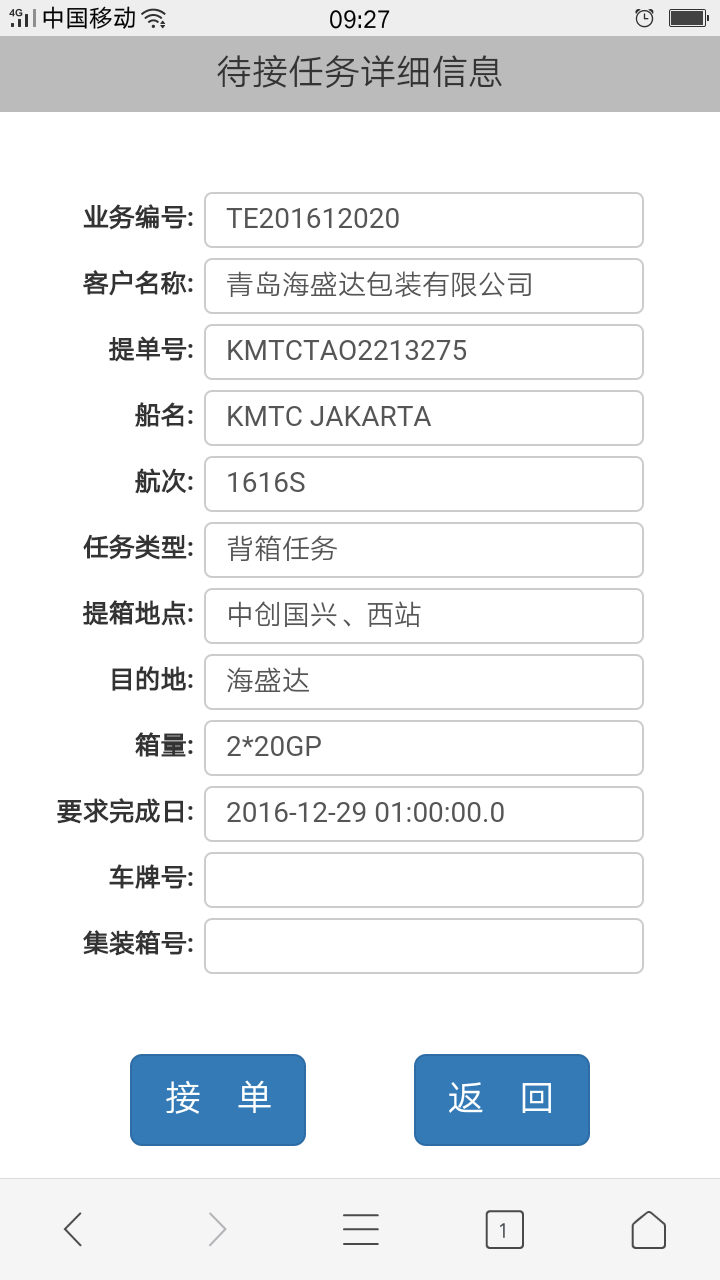Select the 要求完成日 date field
The height and width of the screenshot is (1280, 720).
(x=424, y=814)
